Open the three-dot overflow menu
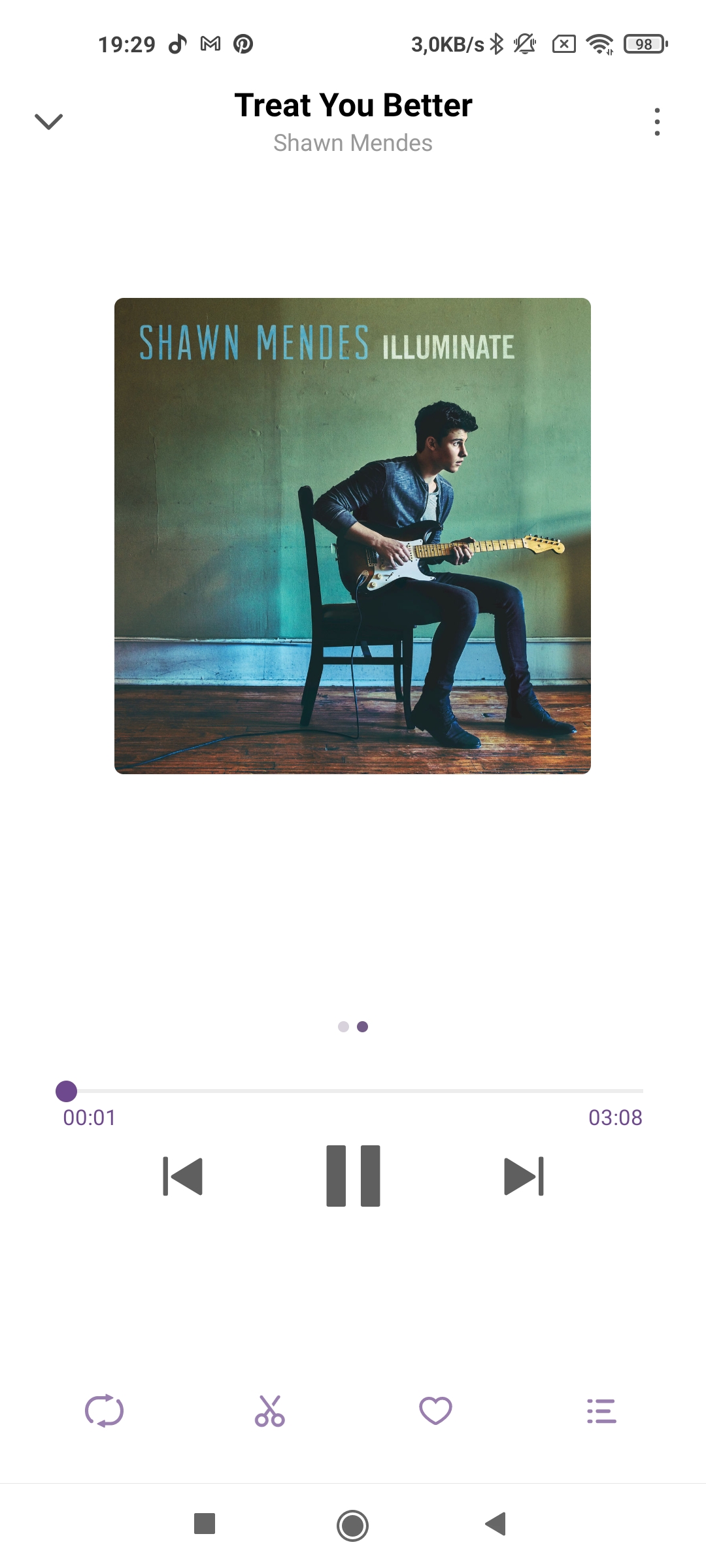Screen dimensions: 706x1568 657,122
